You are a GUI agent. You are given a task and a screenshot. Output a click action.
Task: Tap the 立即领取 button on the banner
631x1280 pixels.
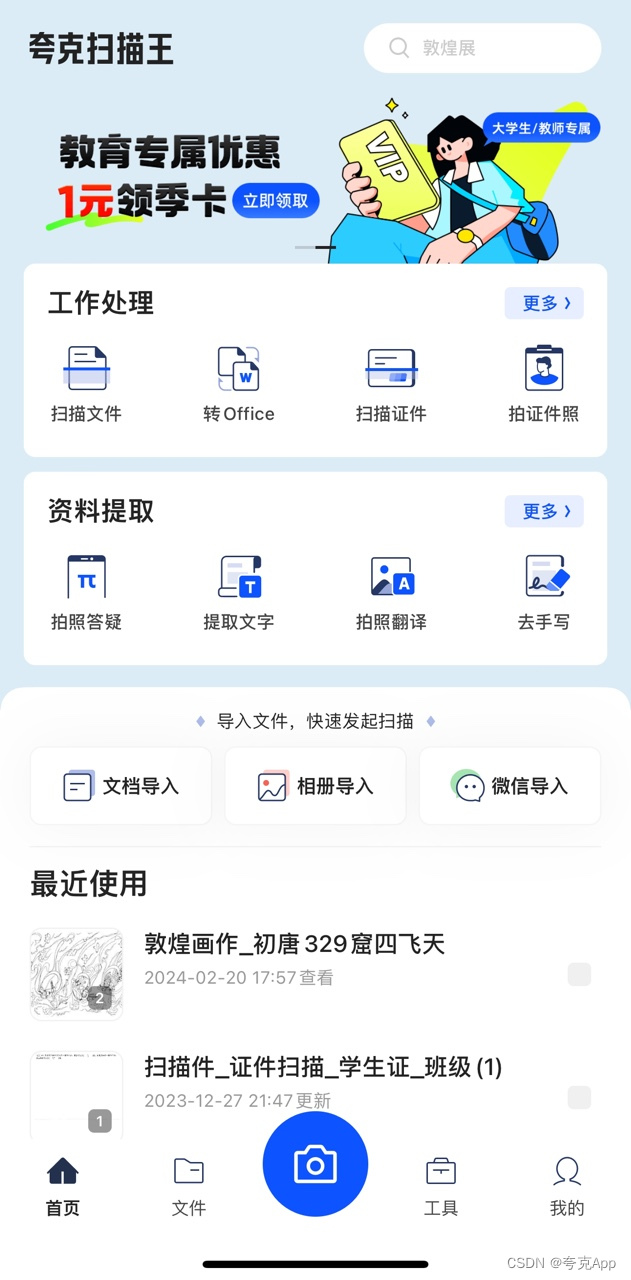pyautogui.click(x=276, y=200)
